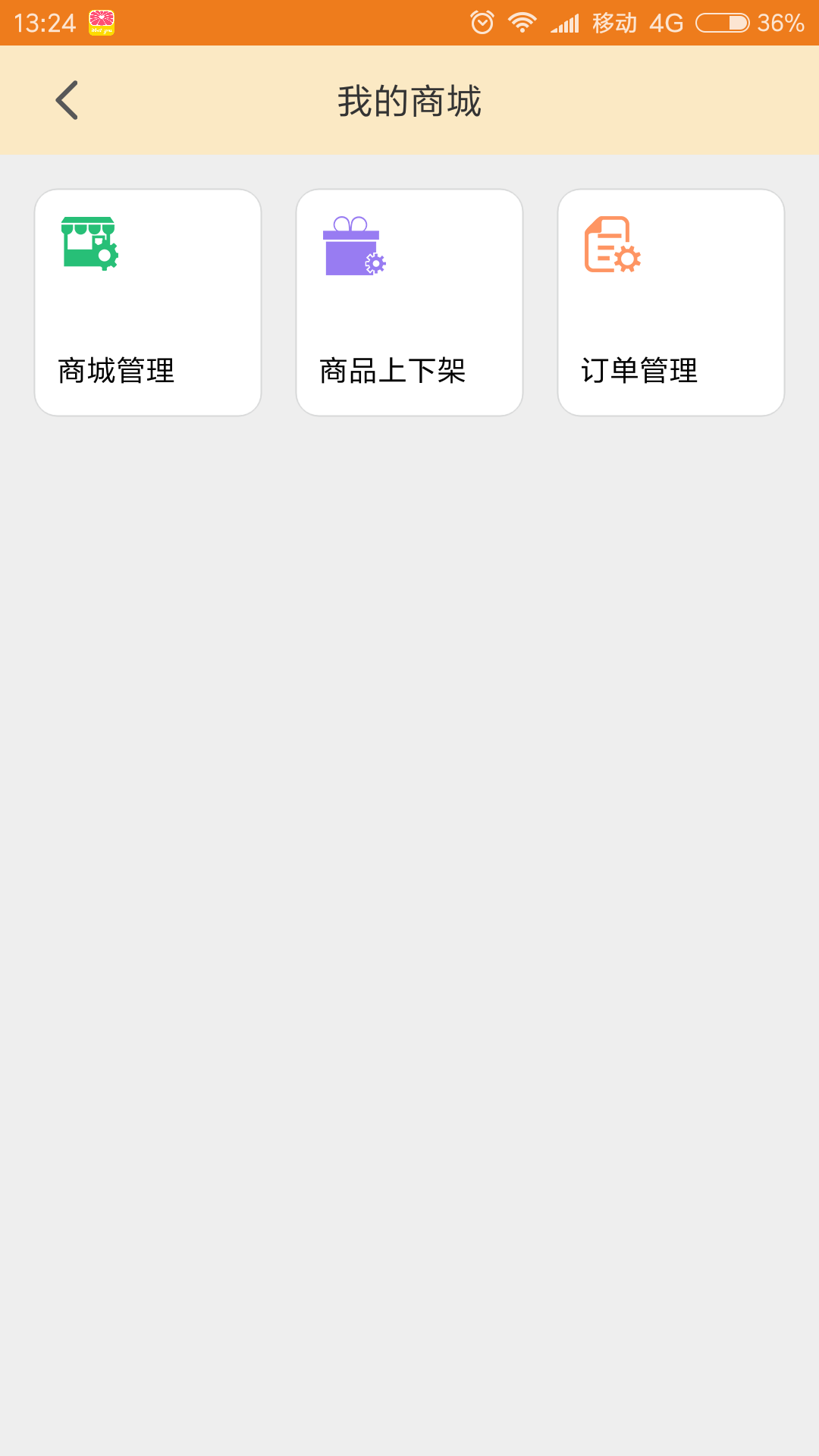Open the 订单管理 card
The height and width of the screenshot is (1456, 819).
click(x=671, y=303)
